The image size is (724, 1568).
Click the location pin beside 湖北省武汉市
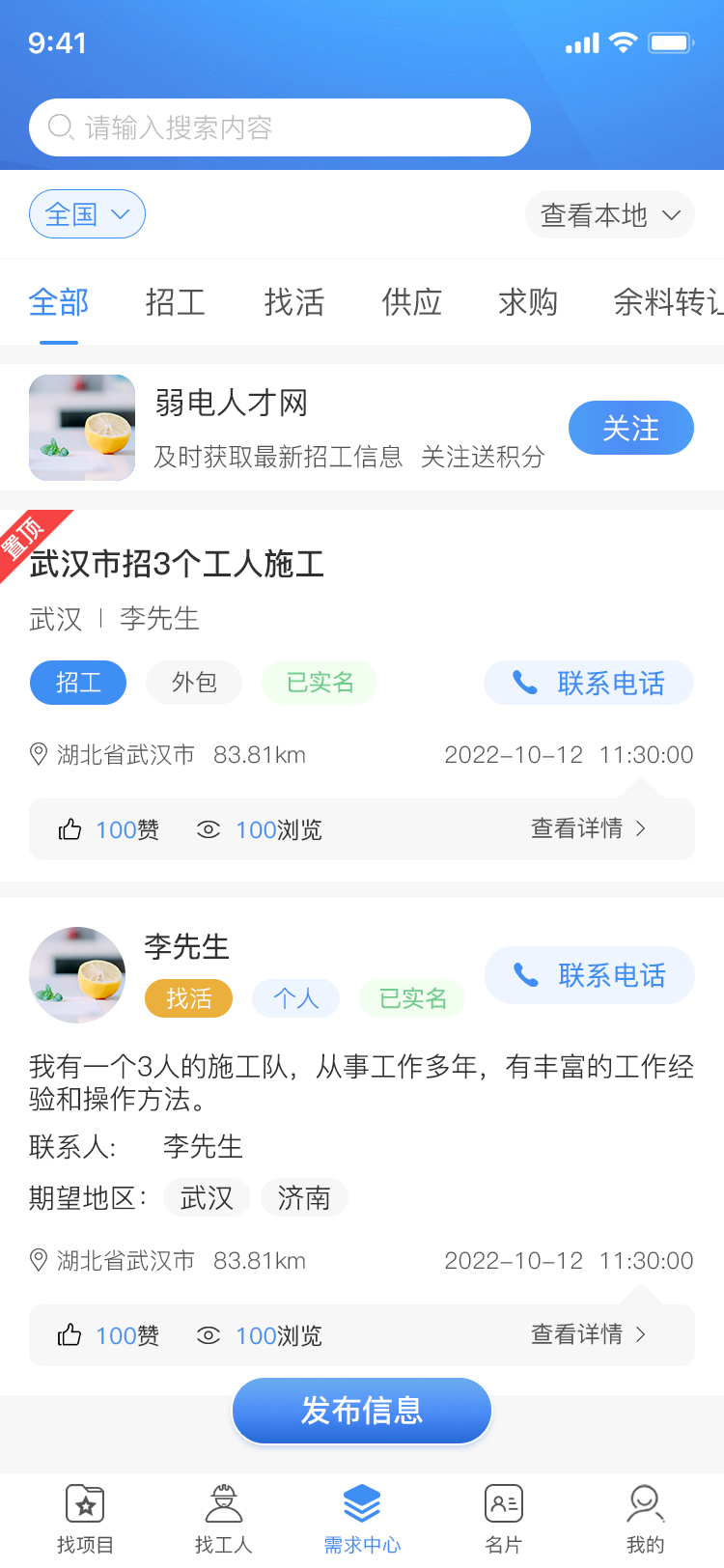38,754
